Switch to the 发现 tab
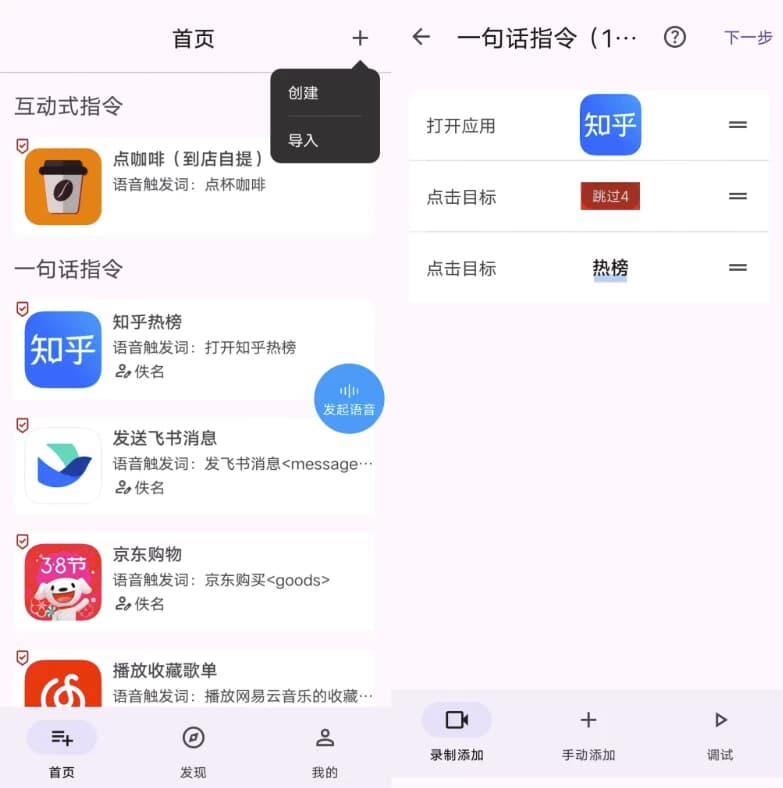The height and width of the screenshot is (788, 783). point(193,750)
